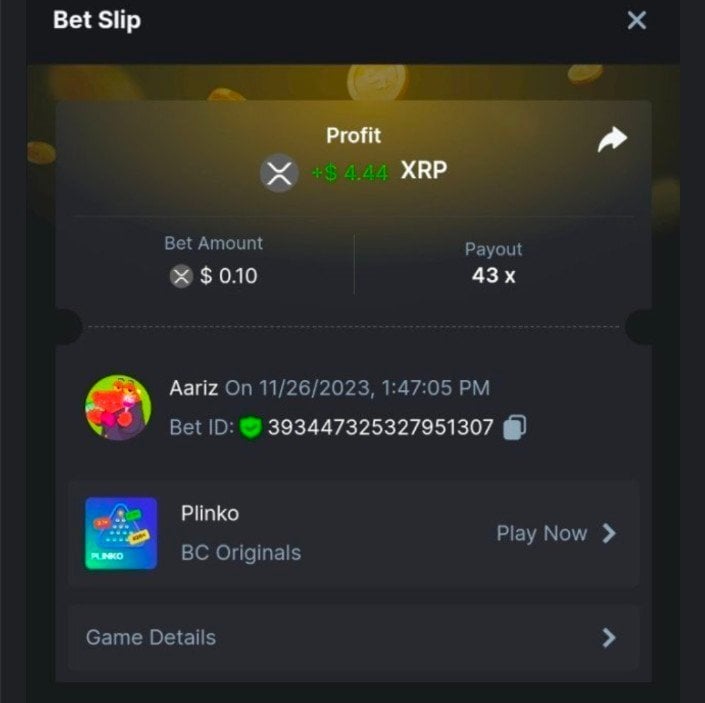Share this bet slip
705x703 pixels.
pyautogui.click(x=611, y=141)
